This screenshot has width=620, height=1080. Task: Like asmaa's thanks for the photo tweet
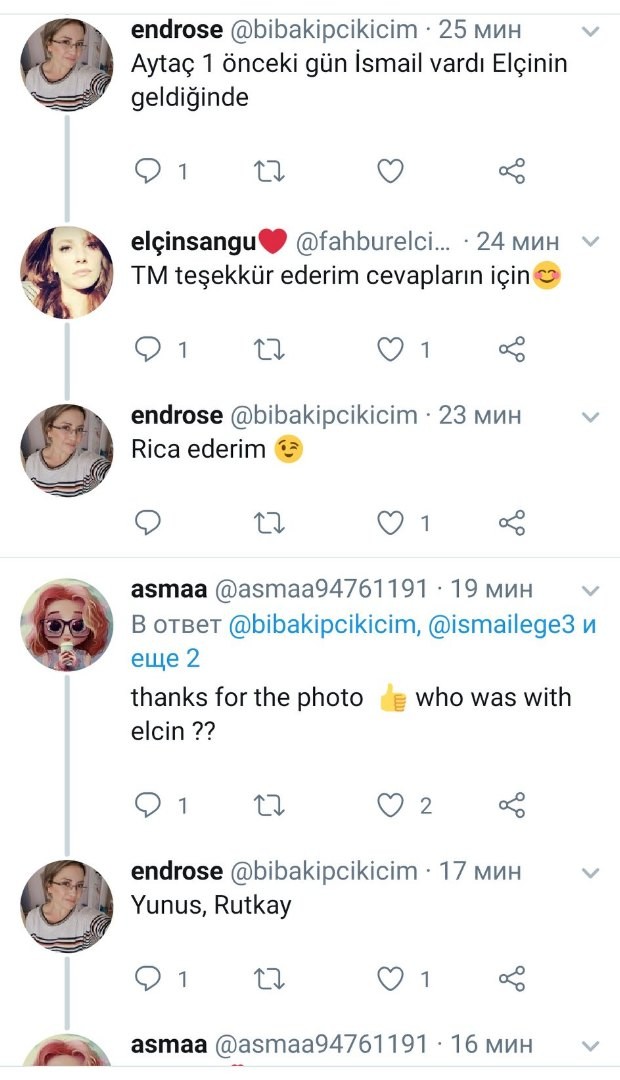(390, 805)
